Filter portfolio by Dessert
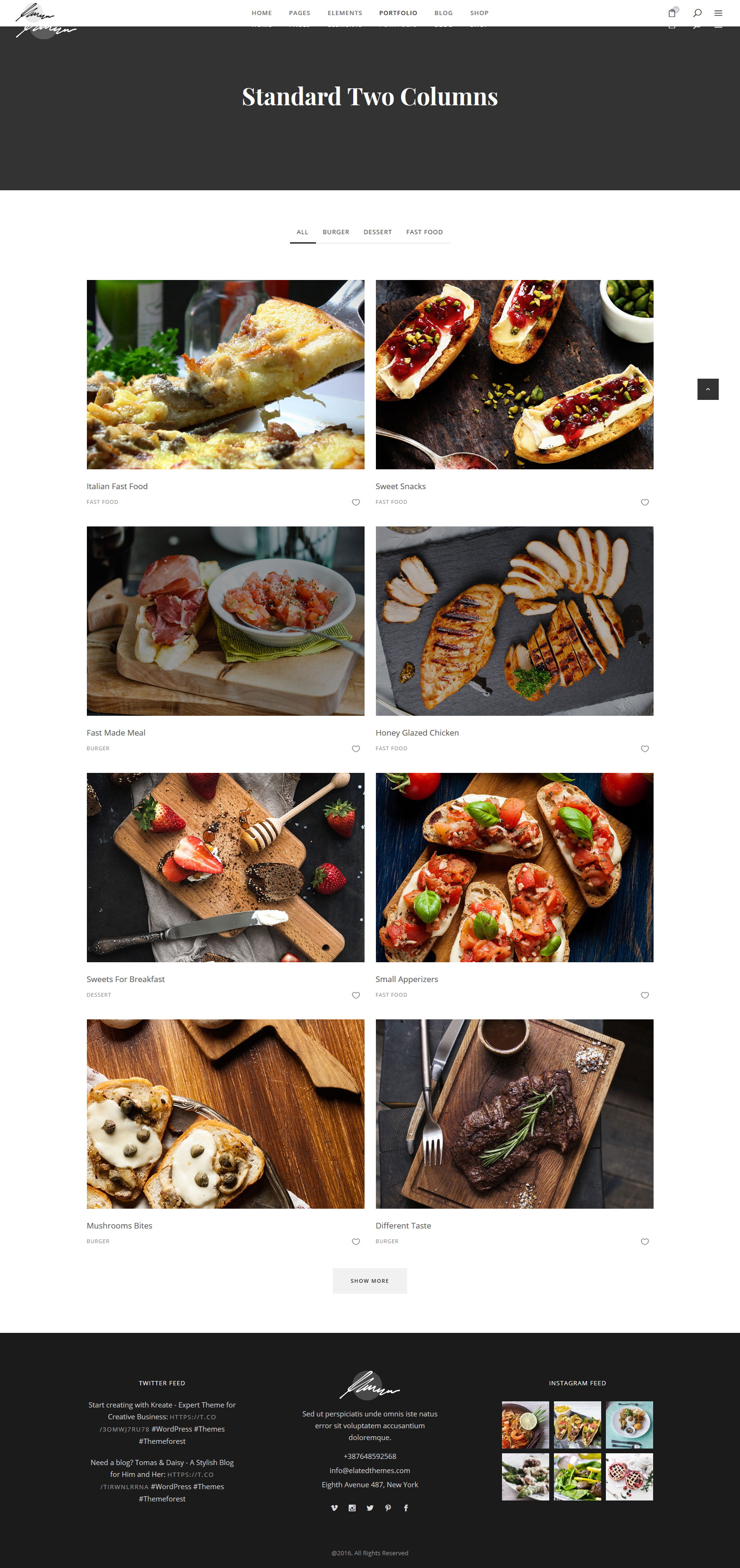Image resolution: width=740 pixels, height=1568 pixels. click(x=378, y=232)
